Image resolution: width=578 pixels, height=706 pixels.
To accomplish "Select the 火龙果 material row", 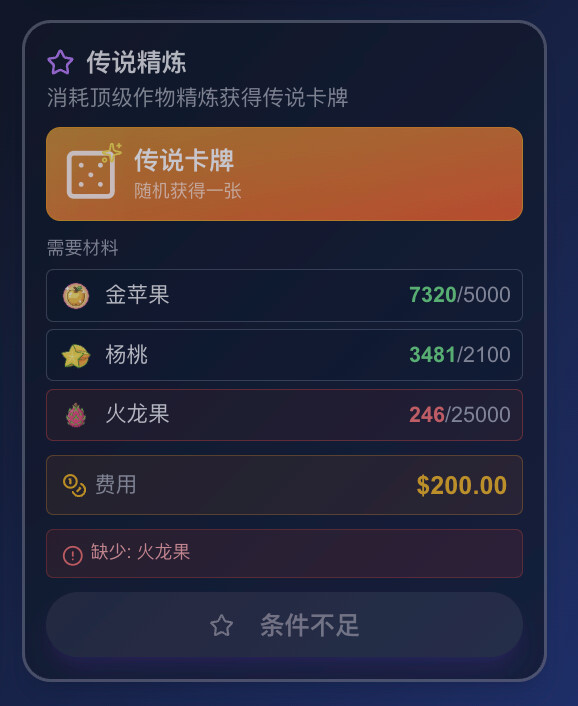I will coord(284,415).
